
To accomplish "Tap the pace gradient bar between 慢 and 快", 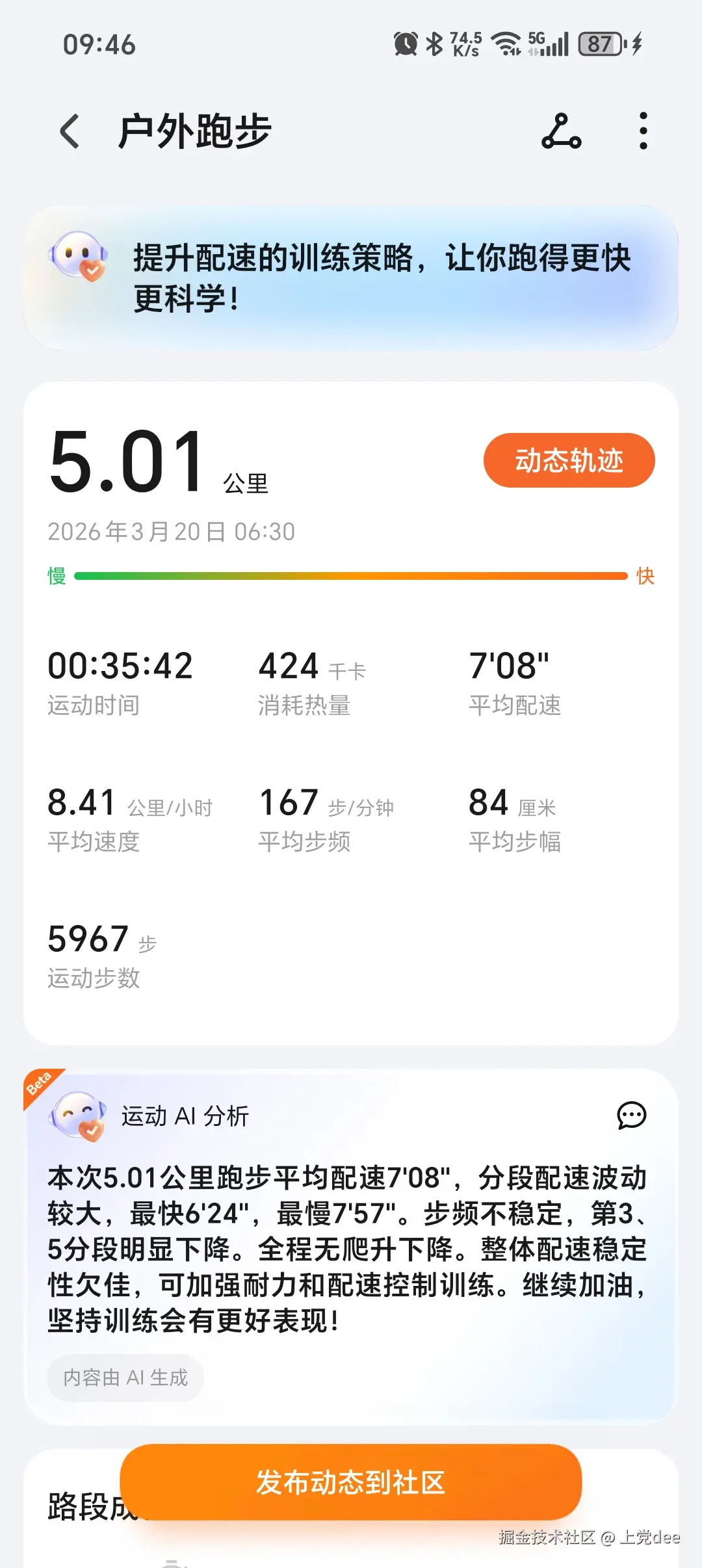I will point(351,575).
